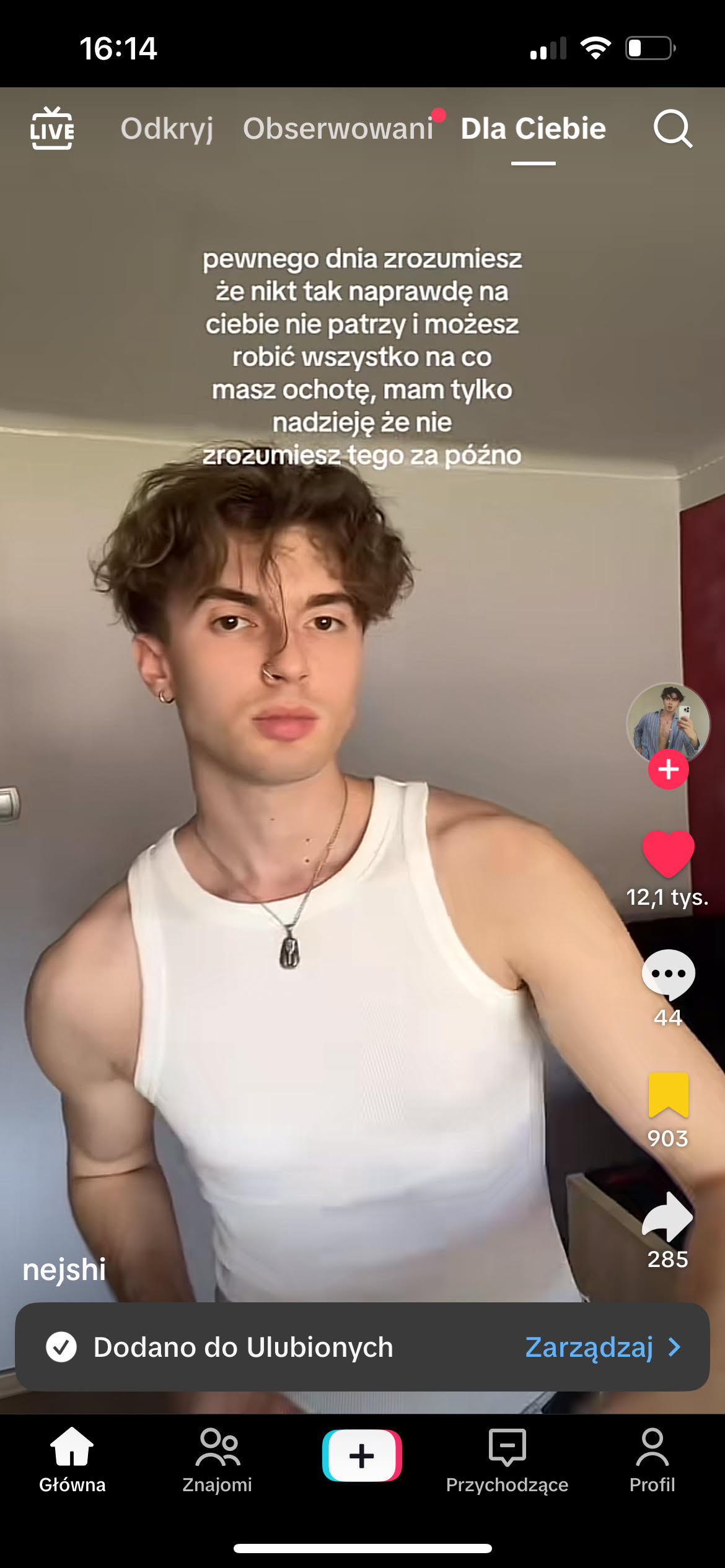
Task: Share this video via the arrow icon
Action: click(x=668, y=1217)
